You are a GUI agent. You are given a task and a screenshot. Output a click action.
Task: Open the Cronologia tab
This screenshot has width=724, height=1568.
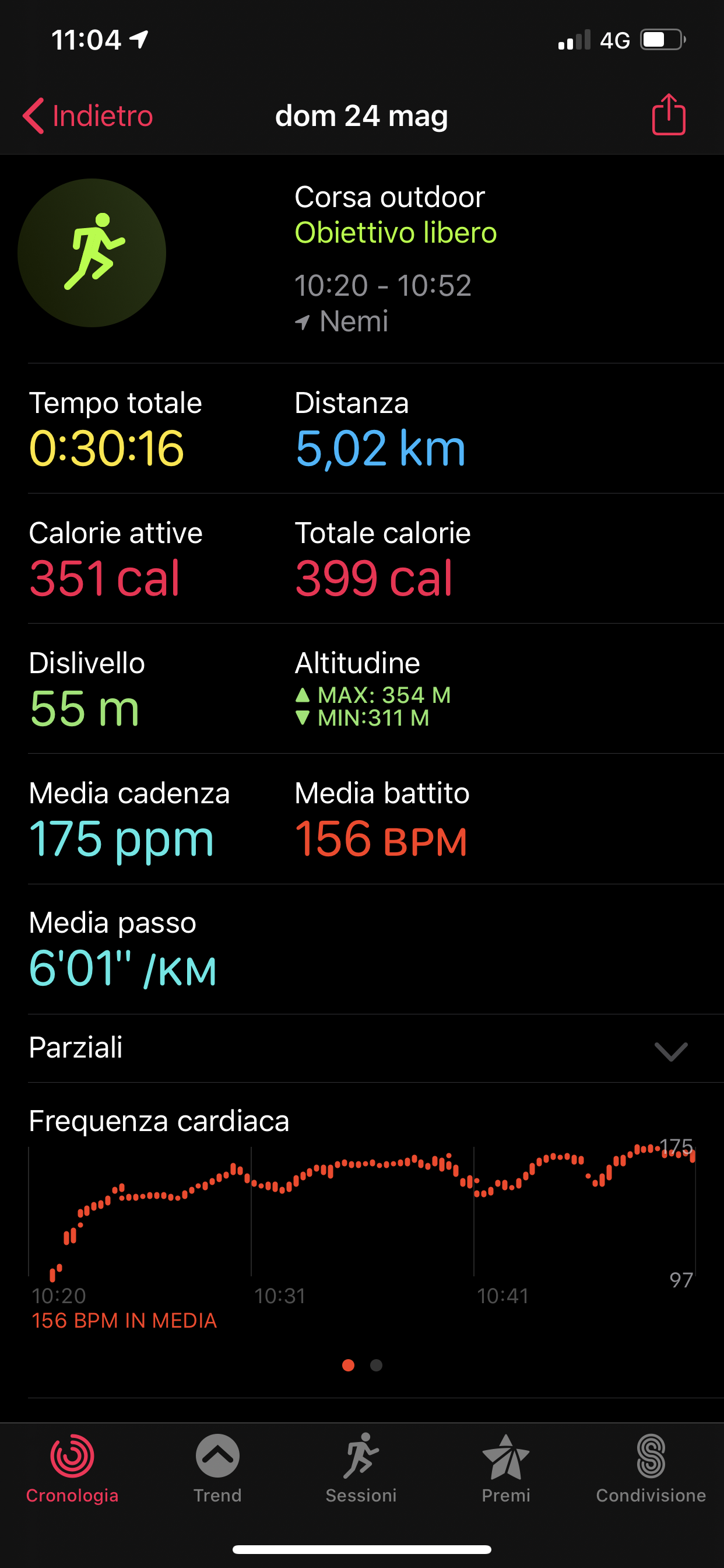click(72, 1468)
